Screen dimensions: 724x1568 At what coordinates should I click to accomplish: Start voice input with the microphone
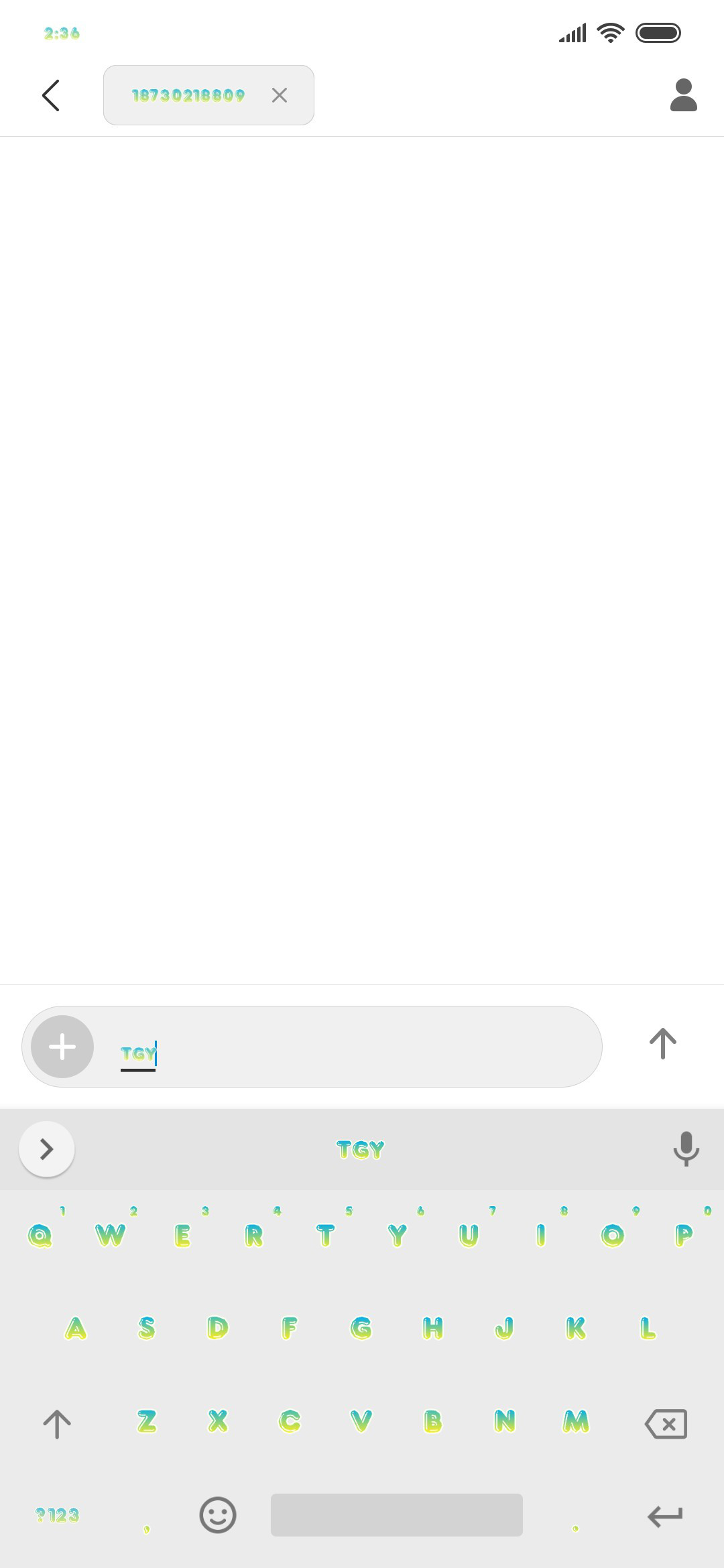[686, 1149]
